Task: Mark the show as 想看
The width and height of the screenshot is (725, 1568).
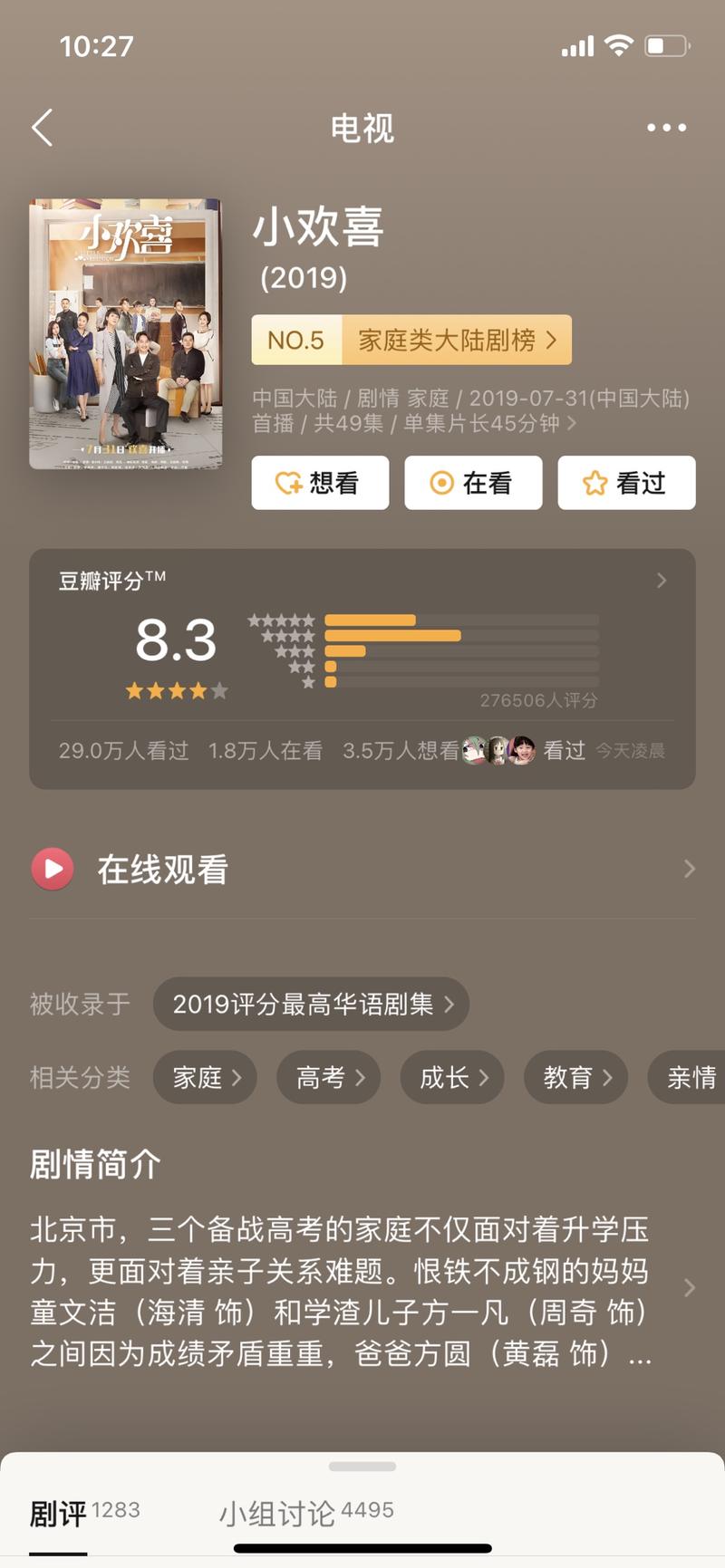Action: pos(320,483)
